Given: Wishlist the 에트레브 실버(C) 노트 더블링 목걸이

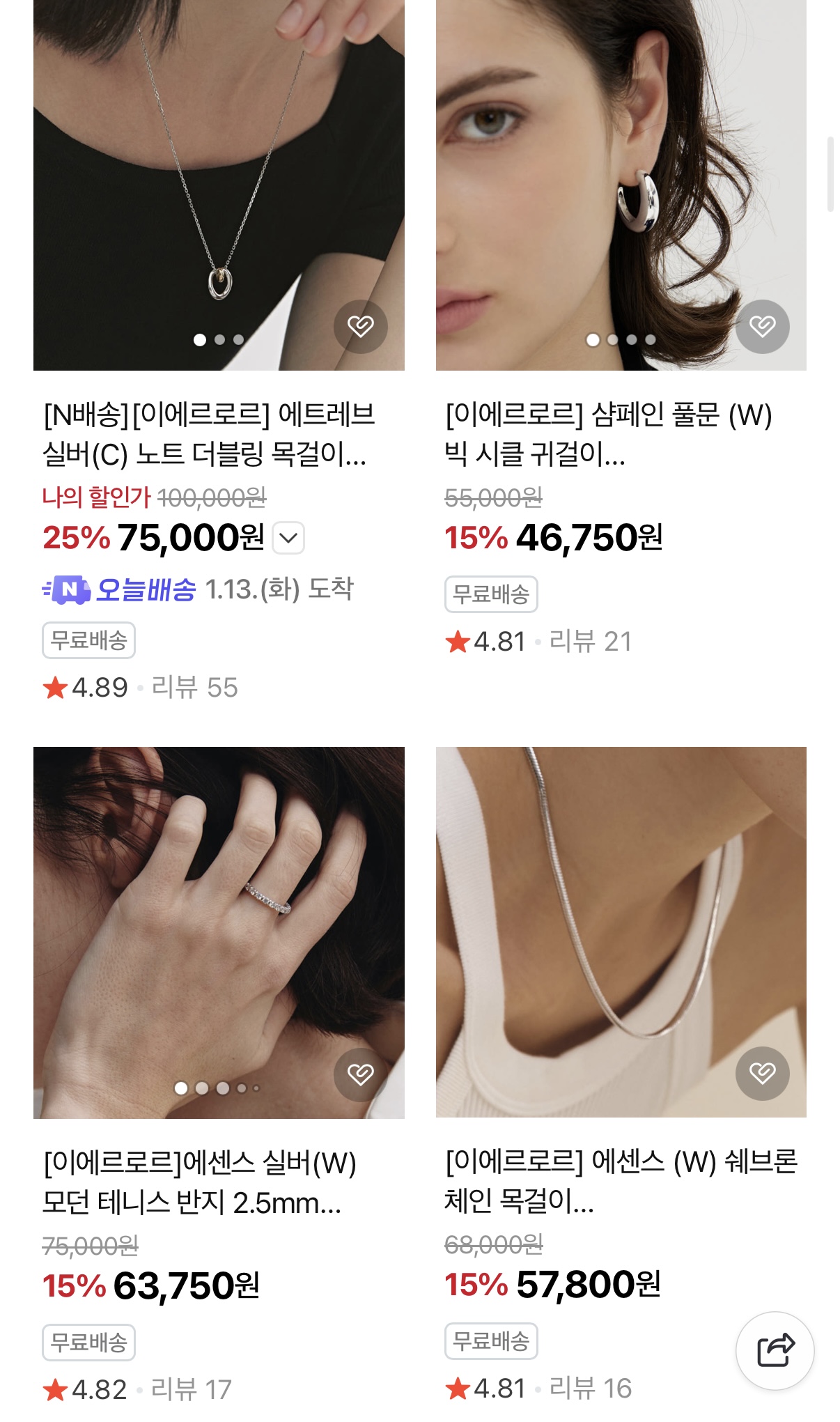Looking at the screenshot, I should [360, 326].
